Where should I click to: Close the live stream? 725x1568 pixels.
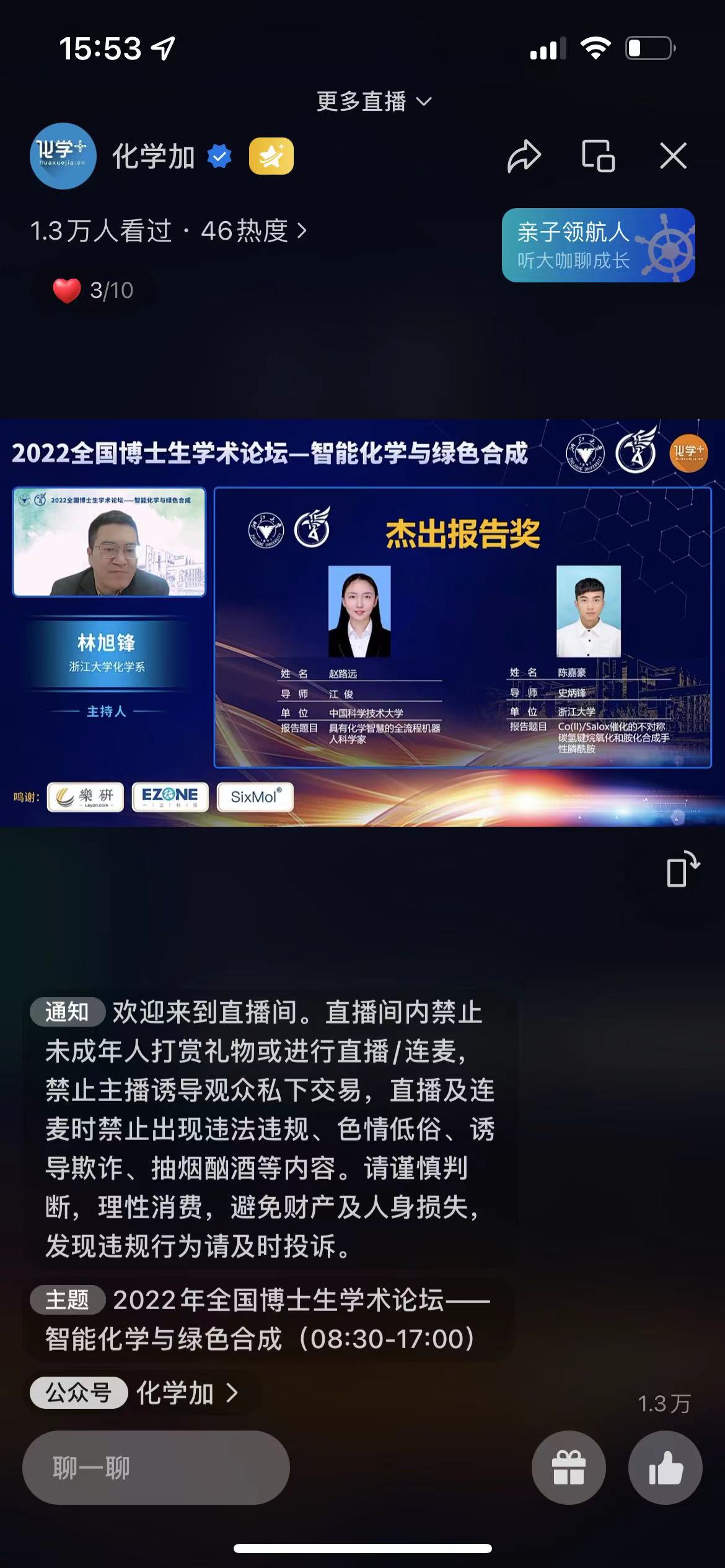[x=673, y=156]
